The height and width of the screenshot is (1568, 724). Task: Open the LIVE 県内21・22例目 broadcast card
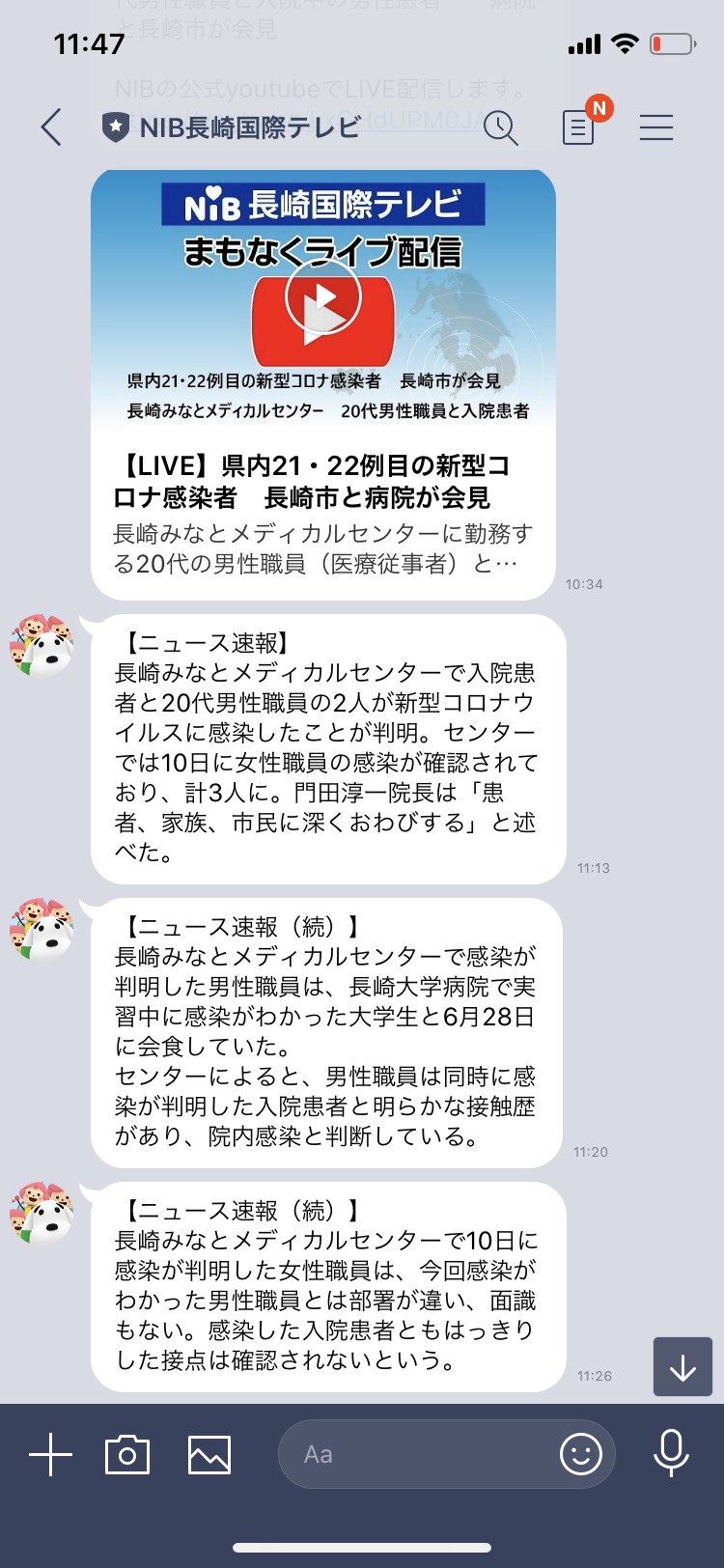point(323,384)
